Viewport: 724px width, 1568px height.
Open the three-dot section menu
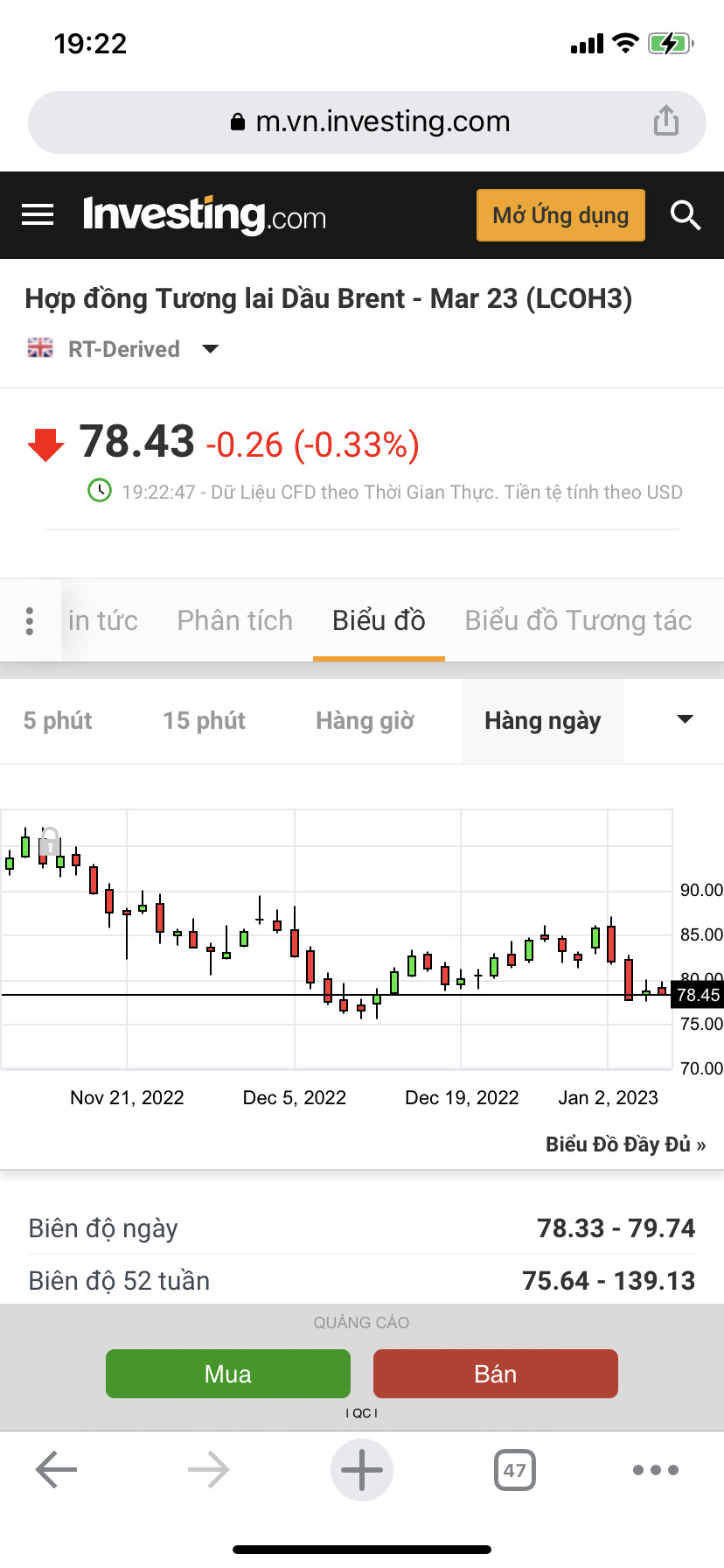click(30, 620)
